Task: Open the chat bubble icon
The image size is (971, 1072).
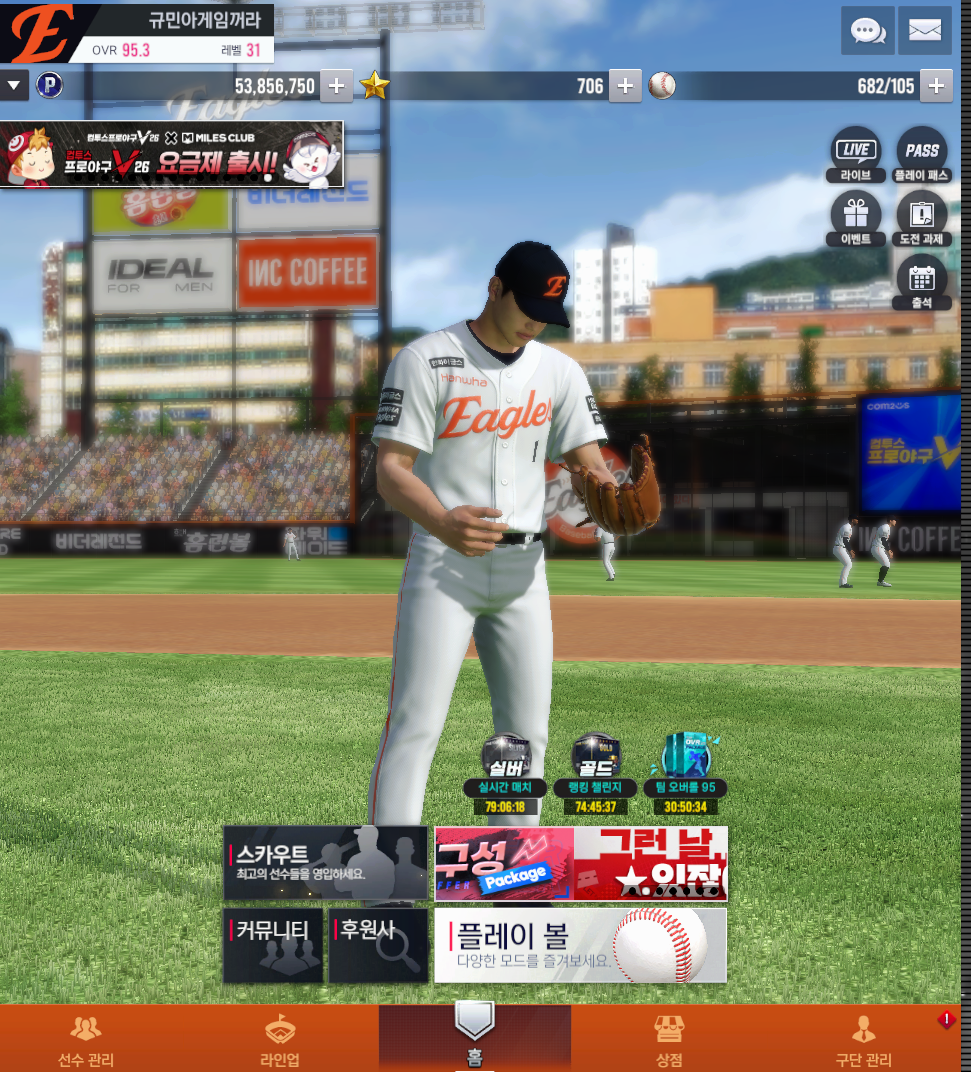Action: tap(868, 31)
